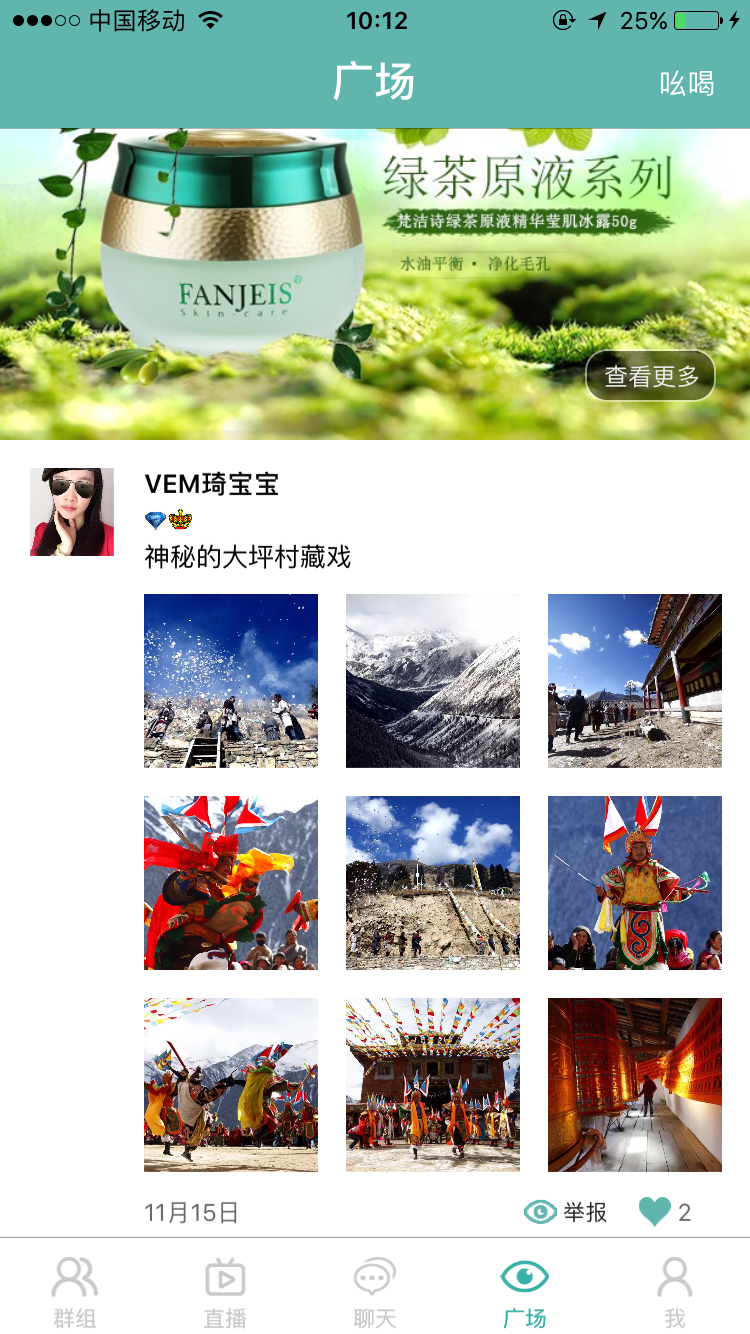Select the 广场 tab
750x1334 pixels.
(x=525, y=1290)
